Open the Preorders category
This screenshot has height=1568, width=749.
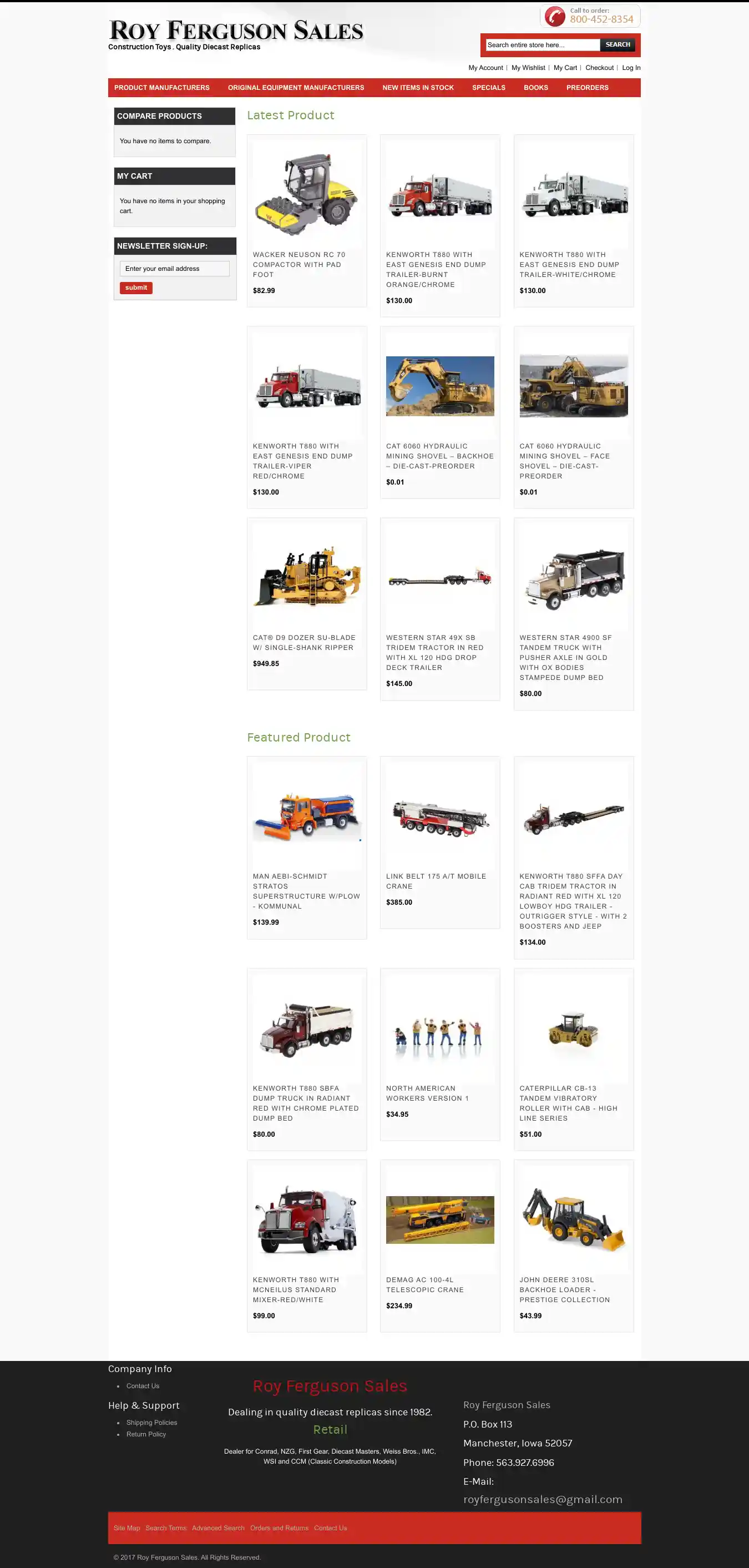point(586,88)
